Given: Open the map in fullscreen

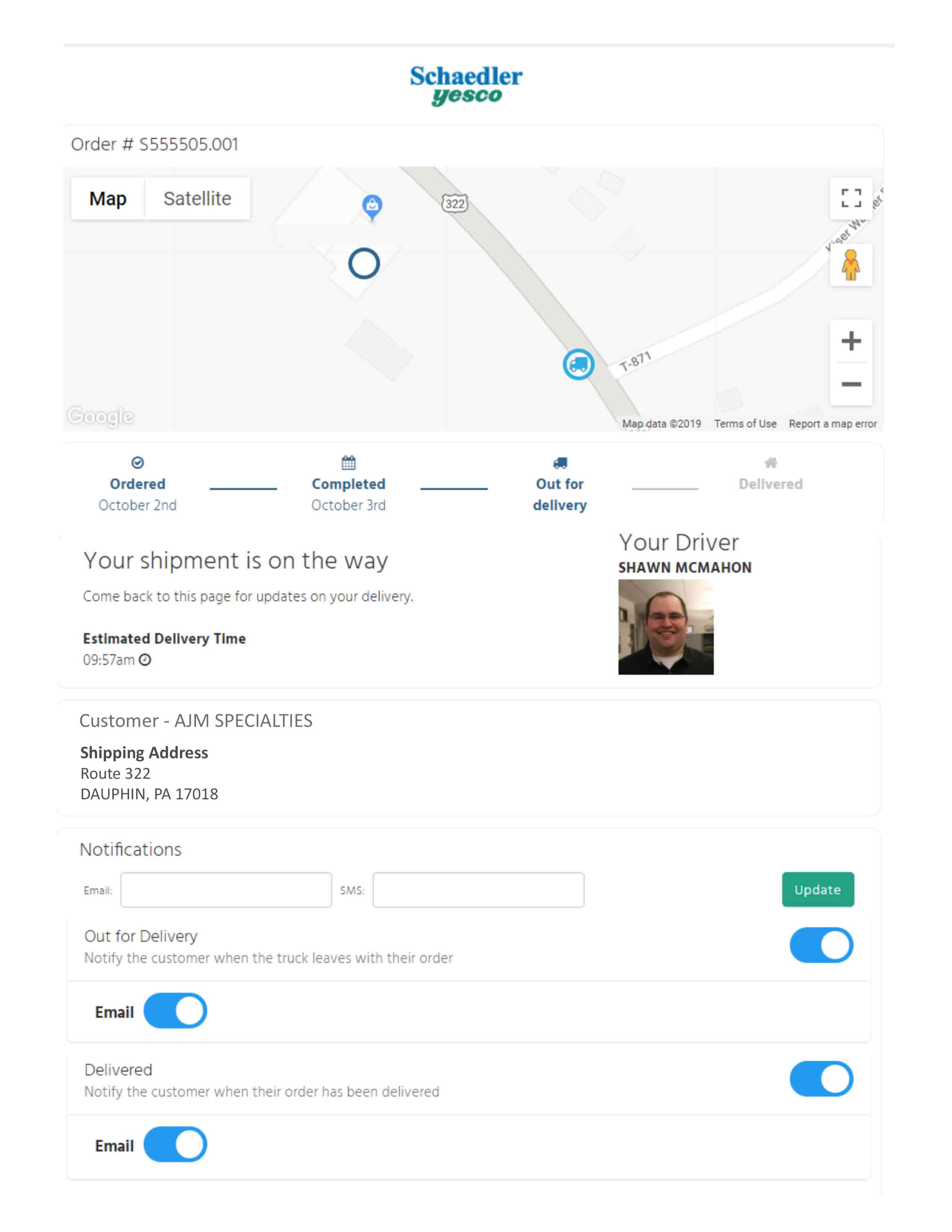Looking at the screenshot, I should click(x=850, y=198).
